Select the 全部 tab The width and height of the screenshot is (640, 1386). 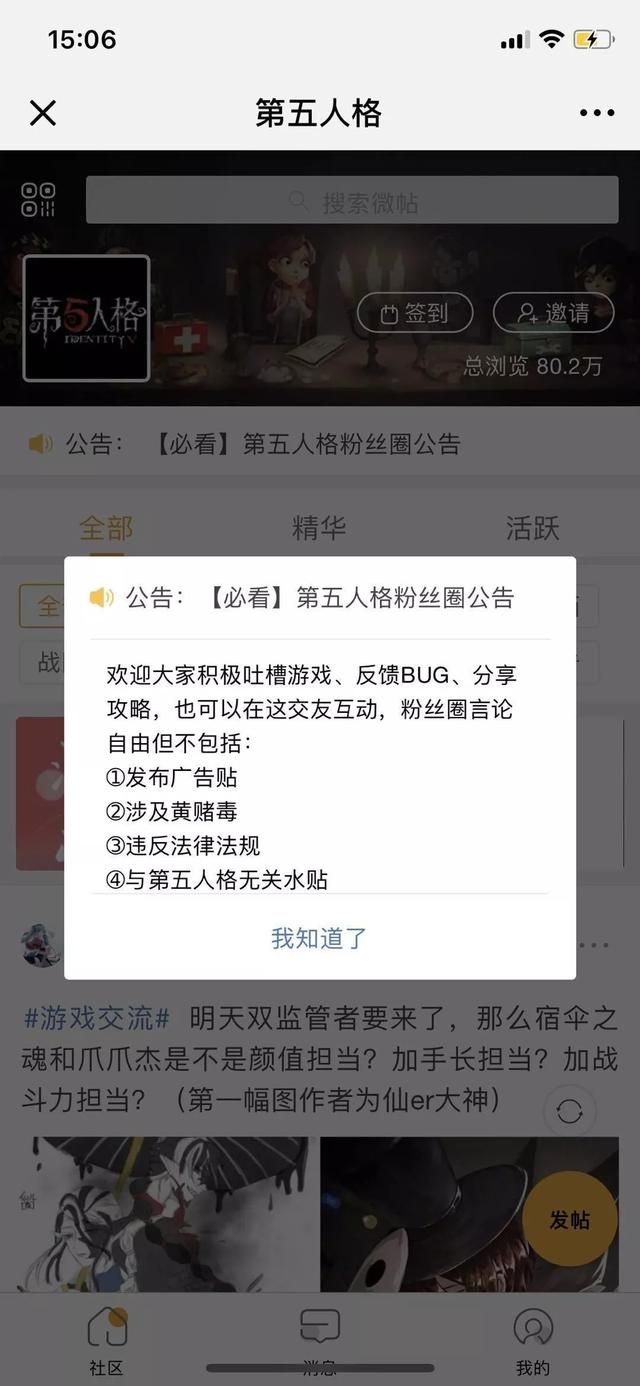pos(105,527)
